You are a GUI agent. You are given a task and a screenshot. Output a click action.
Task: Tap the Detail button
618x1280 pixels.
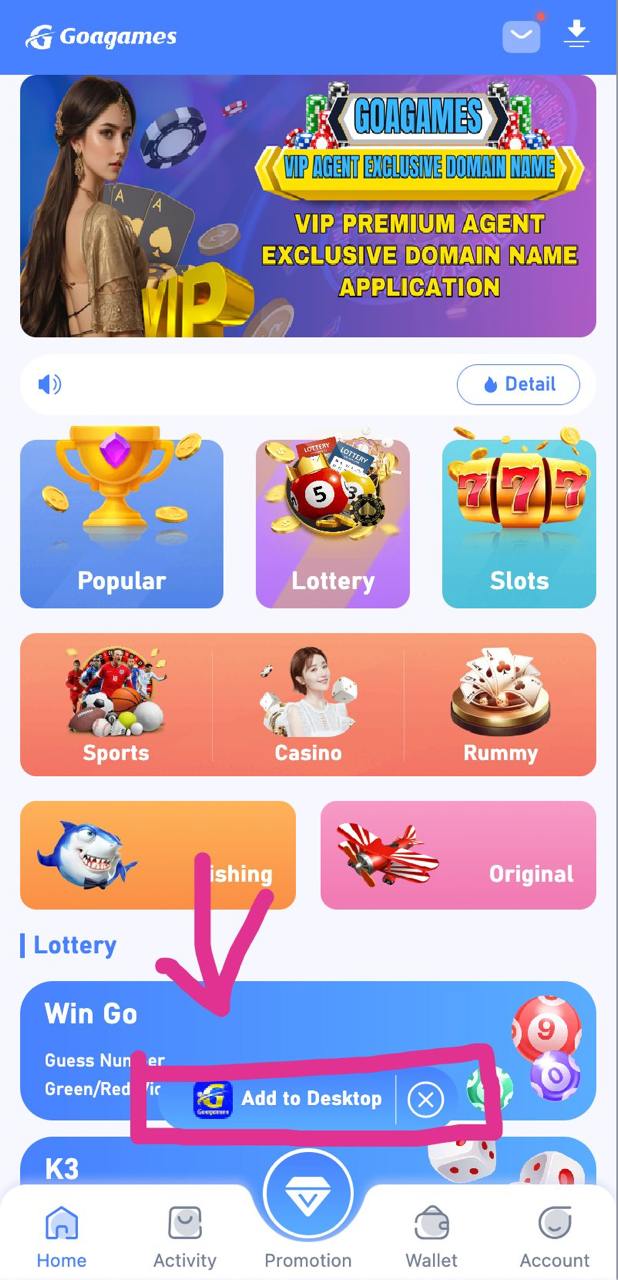pos(518,384)
